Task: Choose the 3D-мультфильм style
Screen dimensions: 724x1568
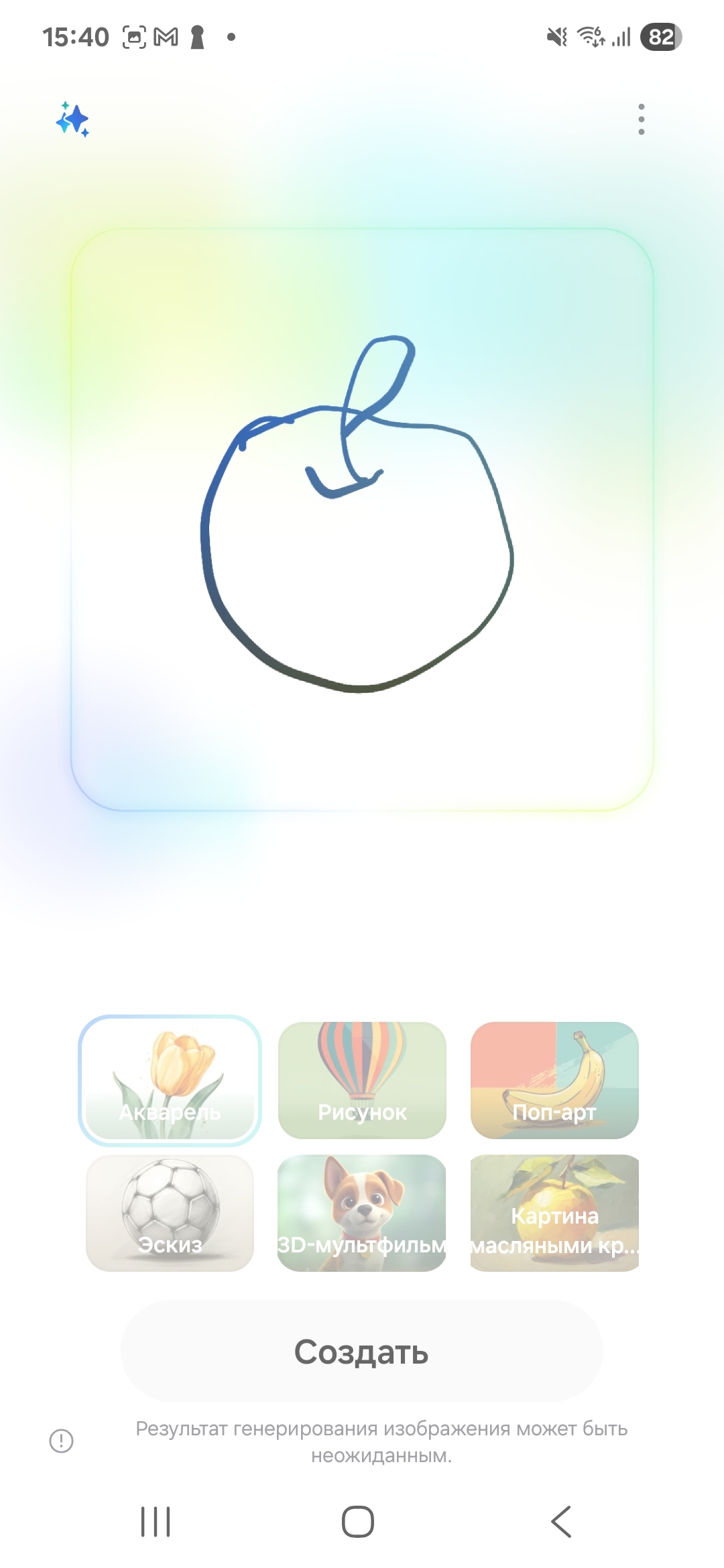Action: tap(362, 1213)
